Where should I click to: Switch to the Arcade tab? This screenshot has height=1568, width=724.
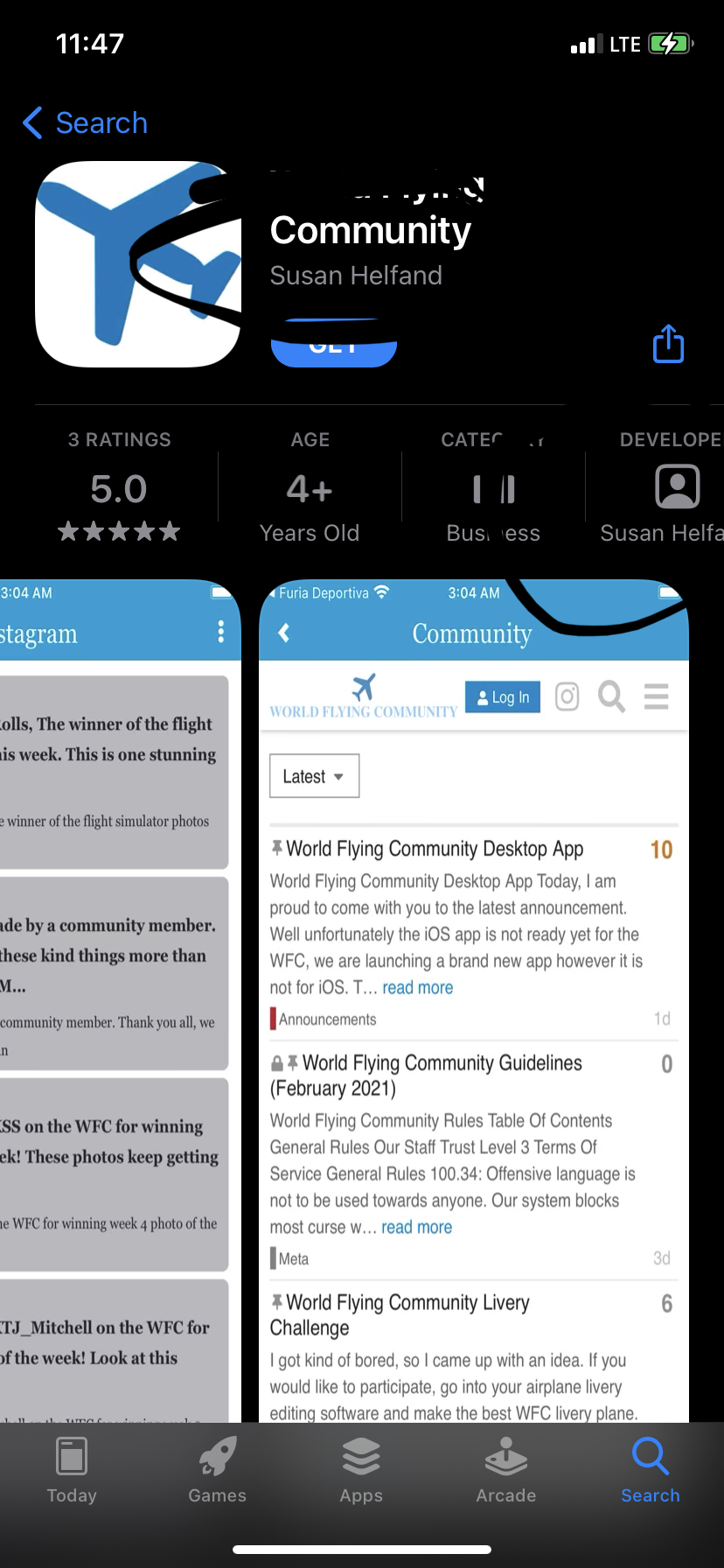[x=505, y=1470]
